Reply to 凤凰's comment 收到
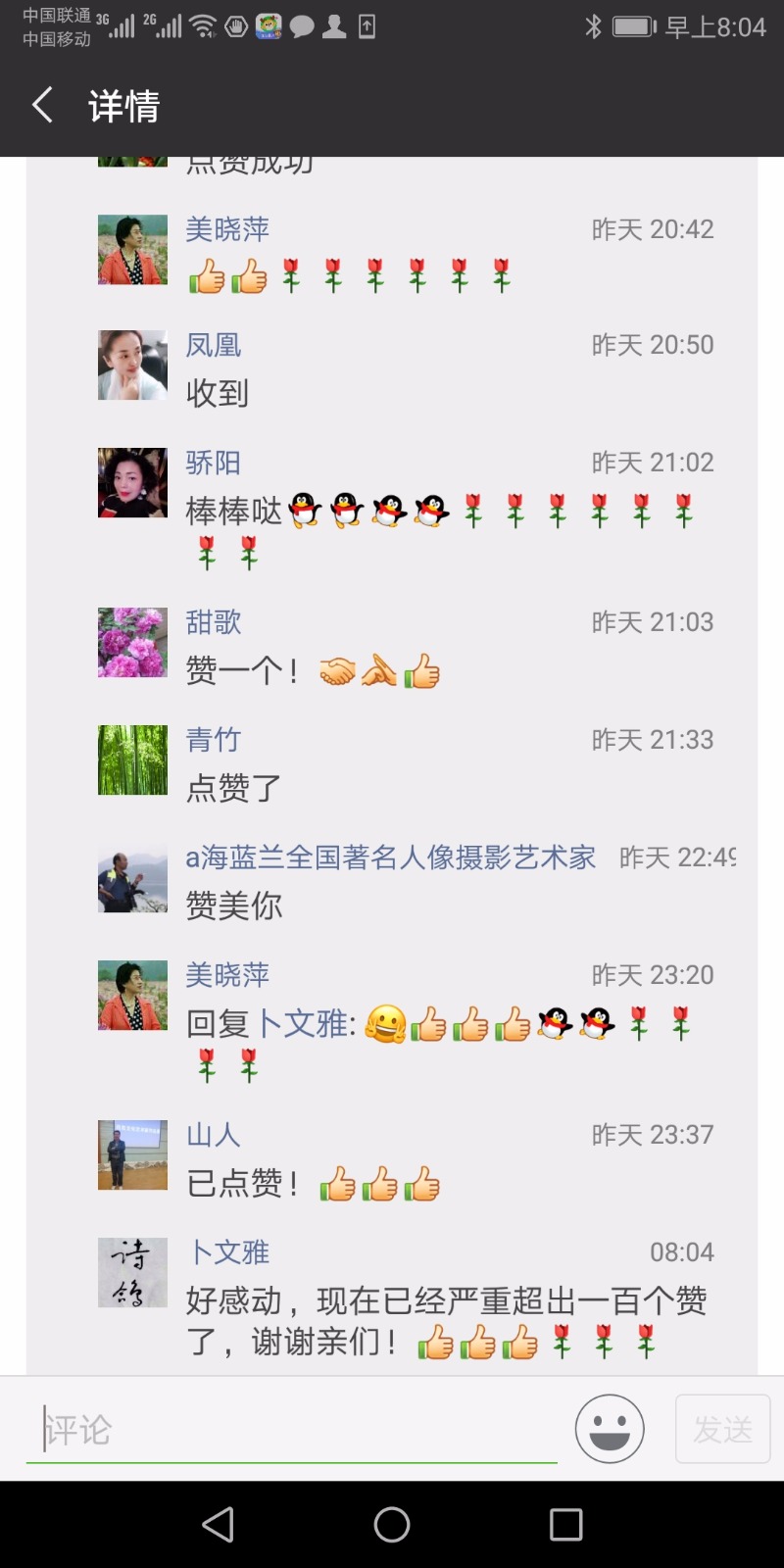784x1568 pixels. pyautogui.click(x=218, y=393)
